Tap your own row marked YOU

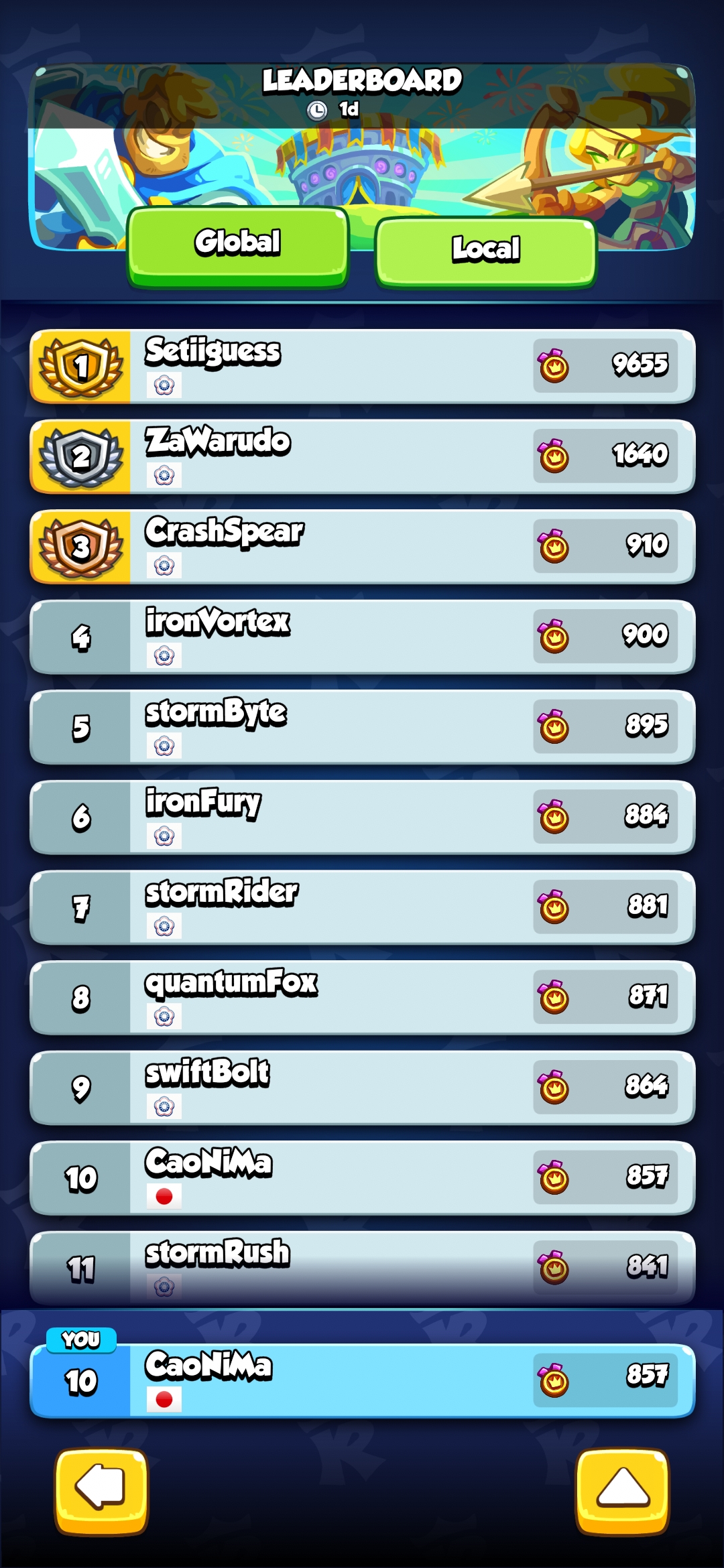pyautogui.click(x=362, y=1380)
